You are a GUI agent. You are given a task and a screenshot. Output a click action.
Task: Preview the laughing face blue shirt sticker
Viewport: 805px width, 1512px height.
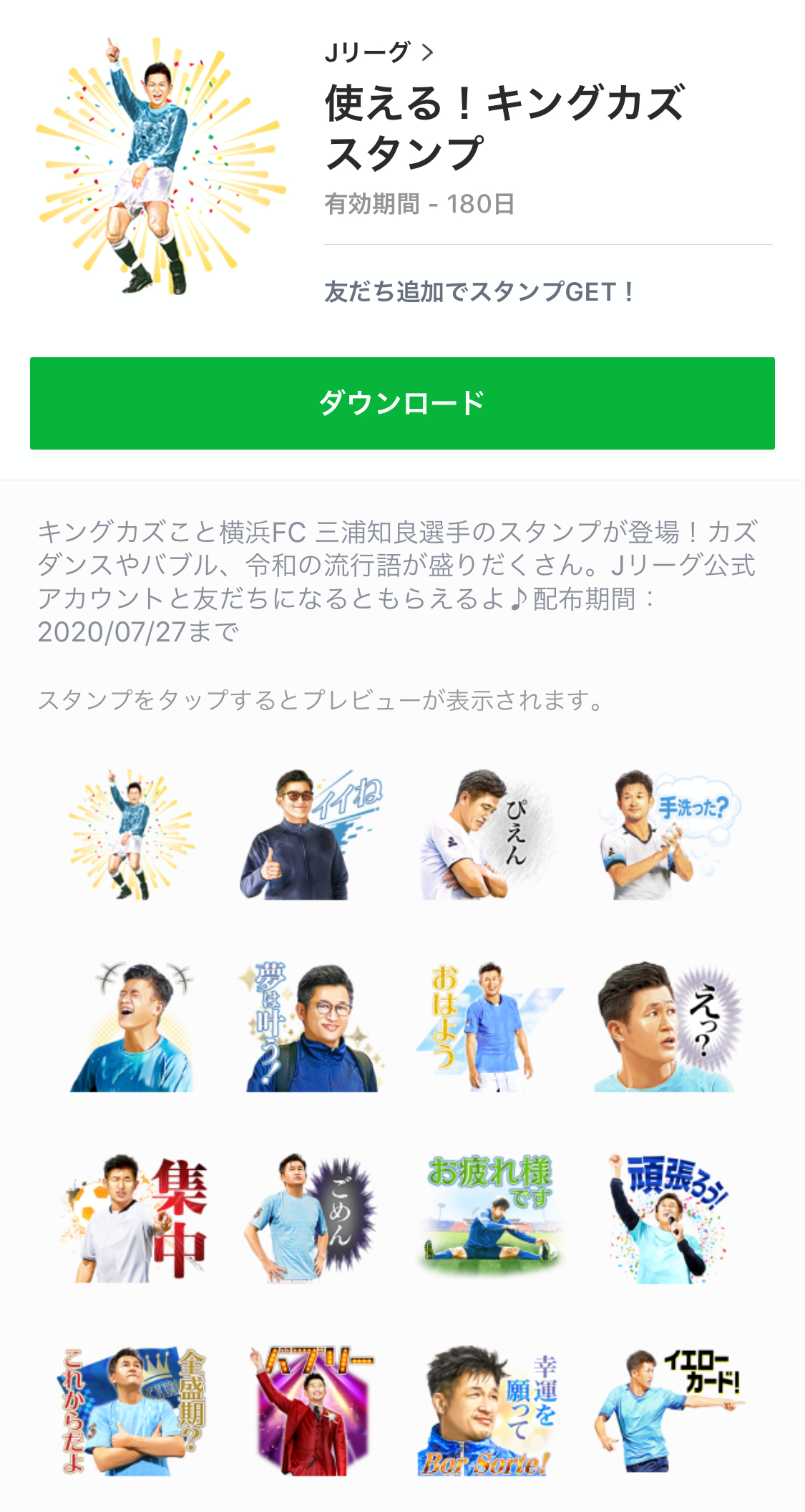point(132,1026)
